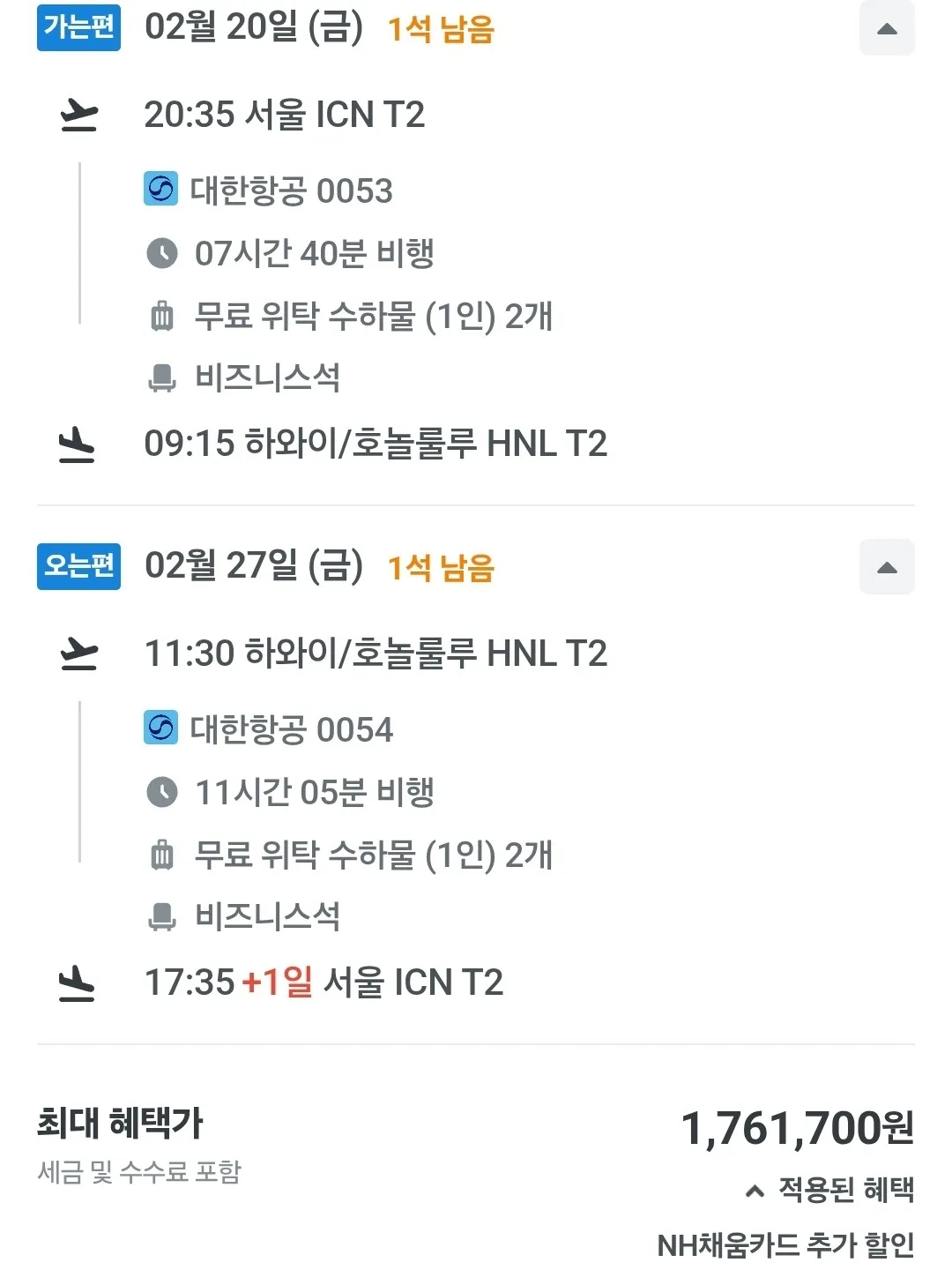This screenshot has width=952, height=1270.
Task: Click the business seat icon on return flight
Action: coord(163,919)
